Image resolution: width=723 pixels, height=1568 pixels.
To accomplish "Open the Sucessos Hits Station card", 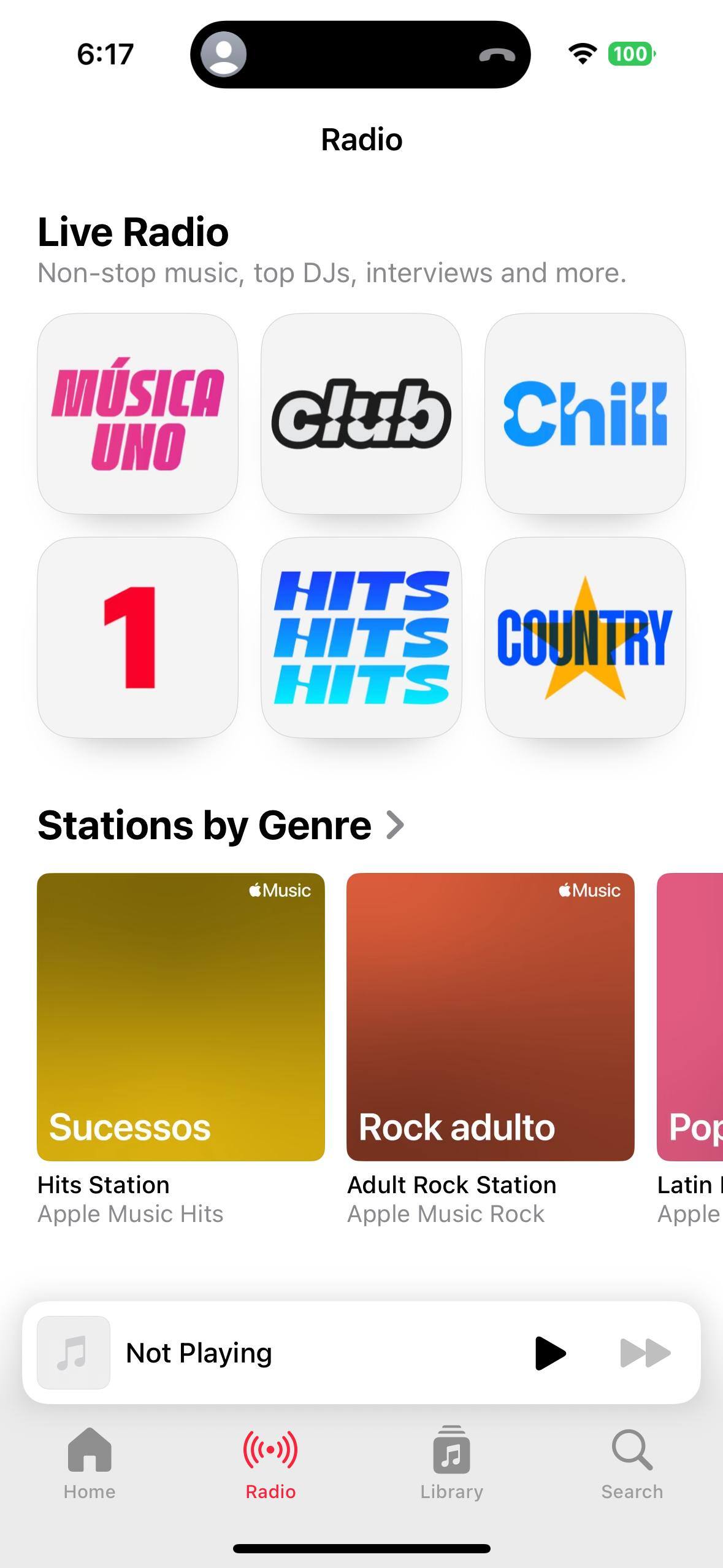I will [181, 1017].
